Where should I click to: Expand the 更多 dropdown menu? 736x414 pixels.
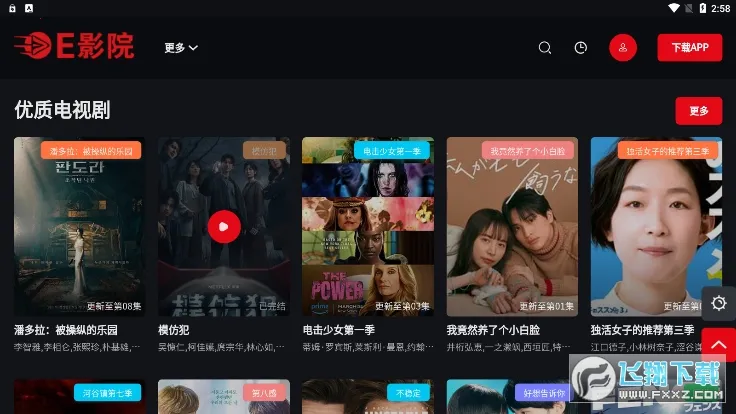pos(181,48)
